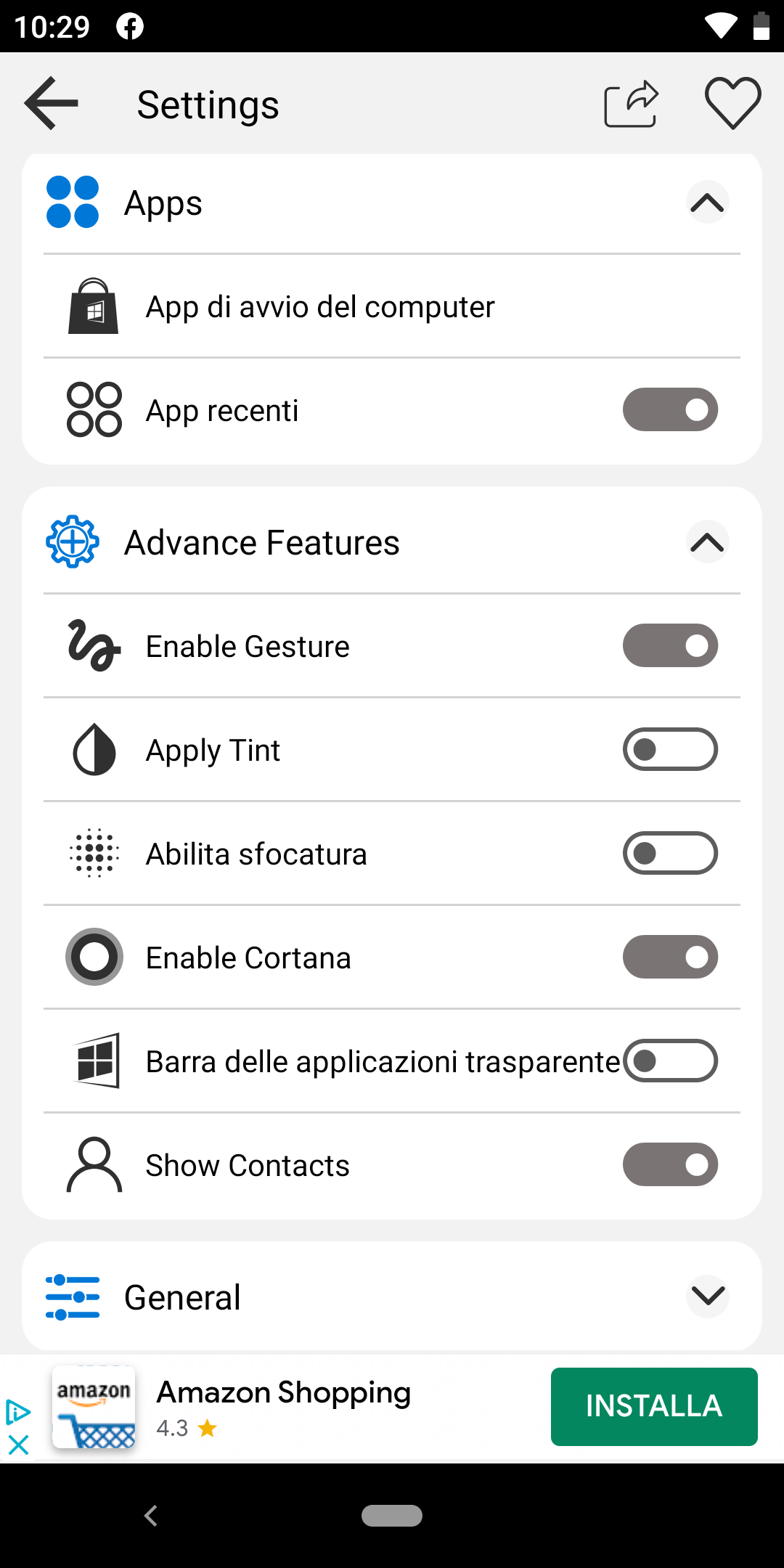The height and width of the screenshot is (1568, 784).
Task: Go back using the app bar arrow
Action: coord(51,103)
